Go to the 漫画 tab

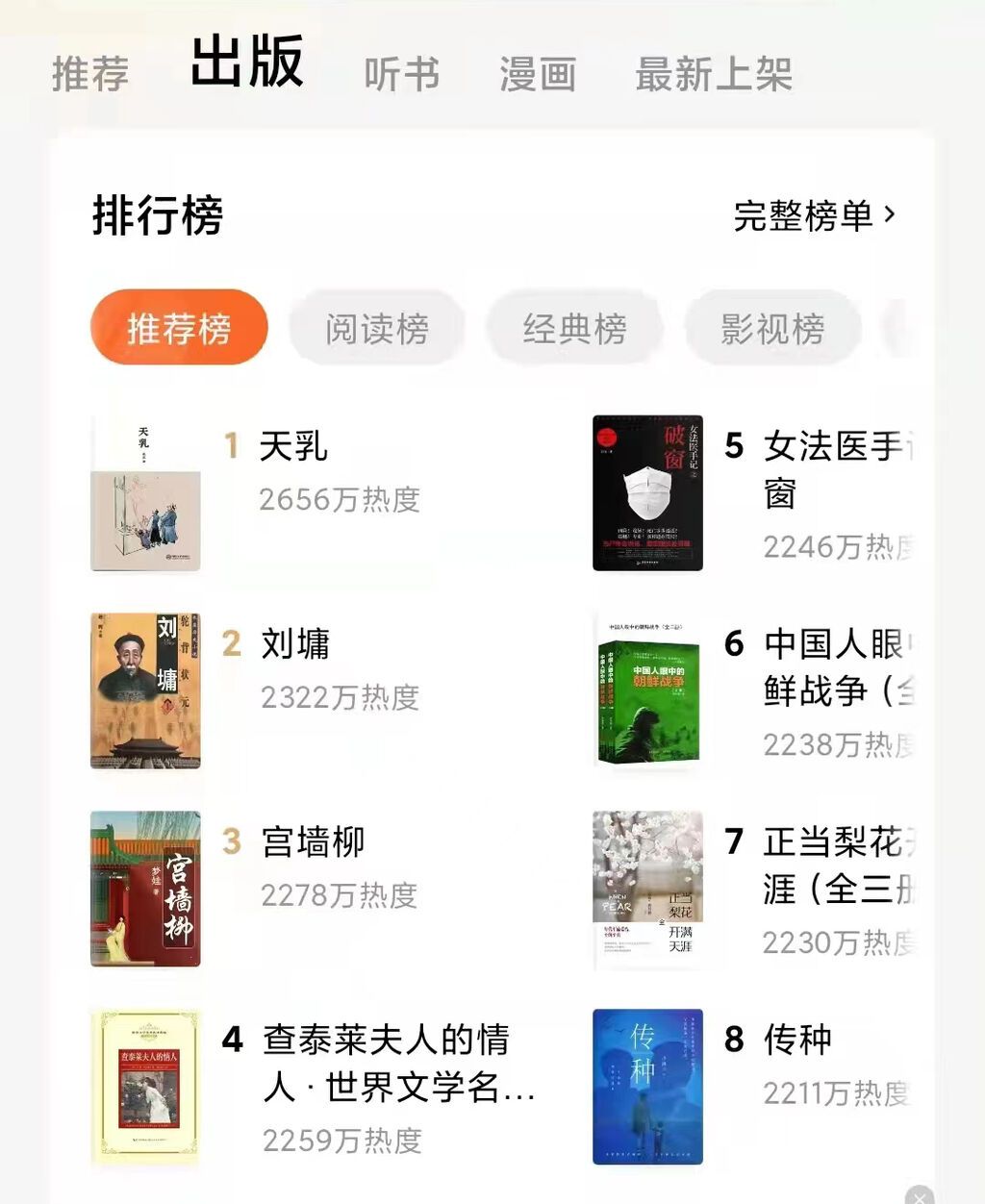pyautogui.click(x=538, y=74)
